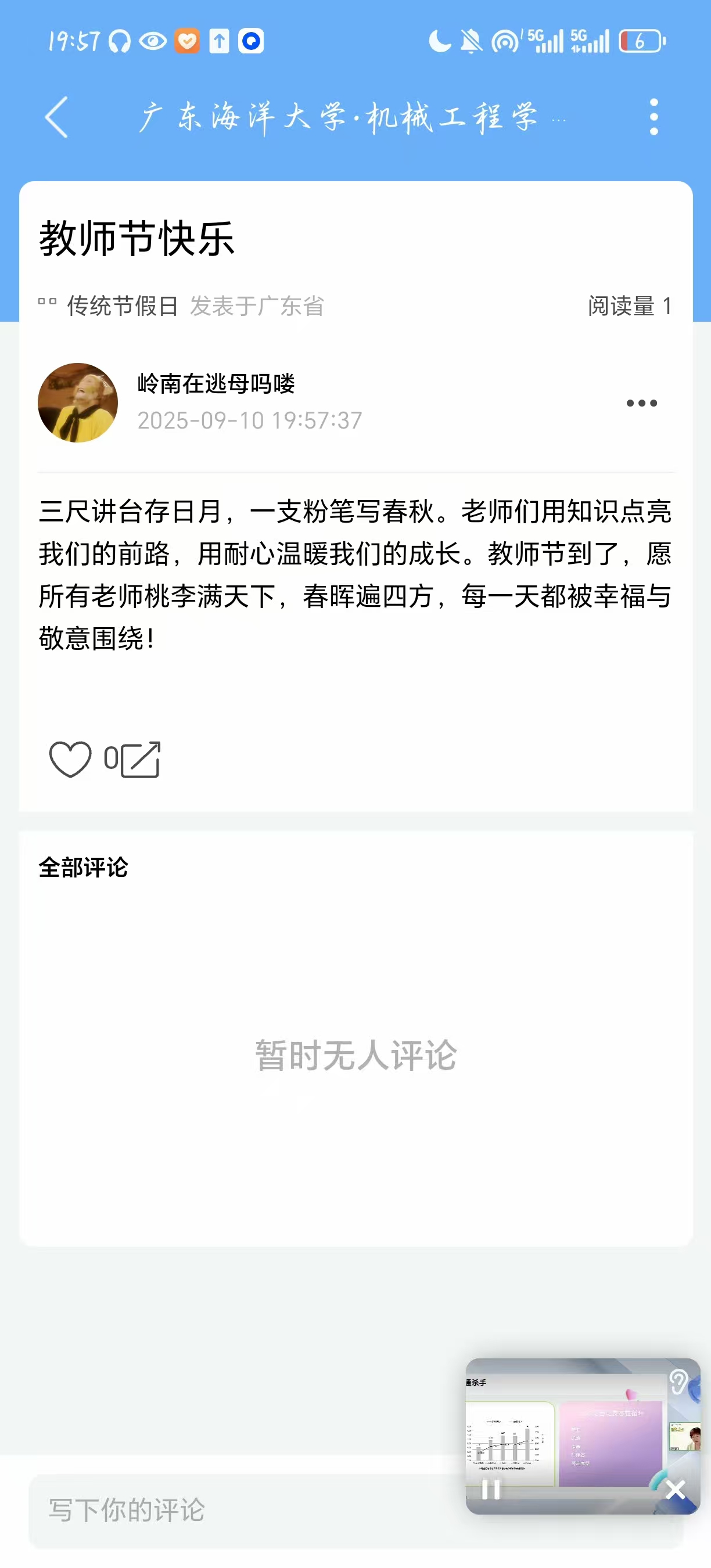
Task: Share this post with the share icon
Action: [x=141, y=759]
